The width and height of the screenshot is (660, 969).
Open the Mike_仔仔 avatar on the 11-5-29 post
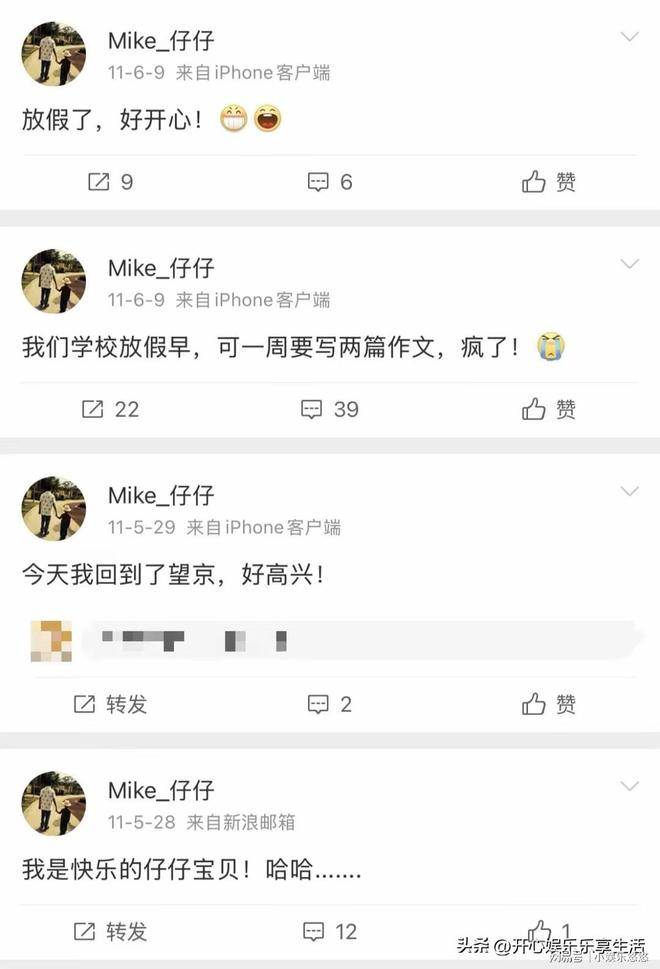tap(54, 508)
